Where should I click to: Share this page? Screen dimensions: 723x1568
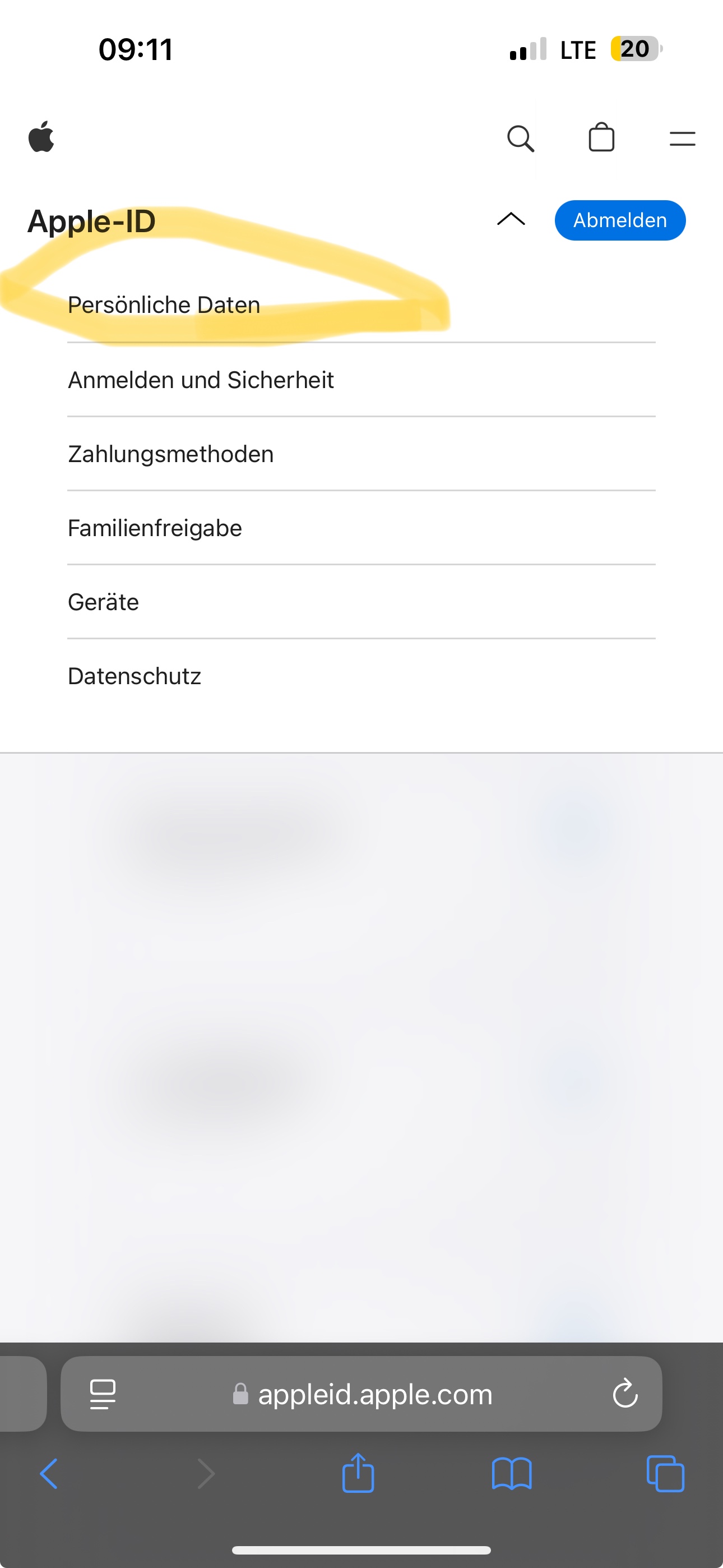click(x=358, y=1473)
